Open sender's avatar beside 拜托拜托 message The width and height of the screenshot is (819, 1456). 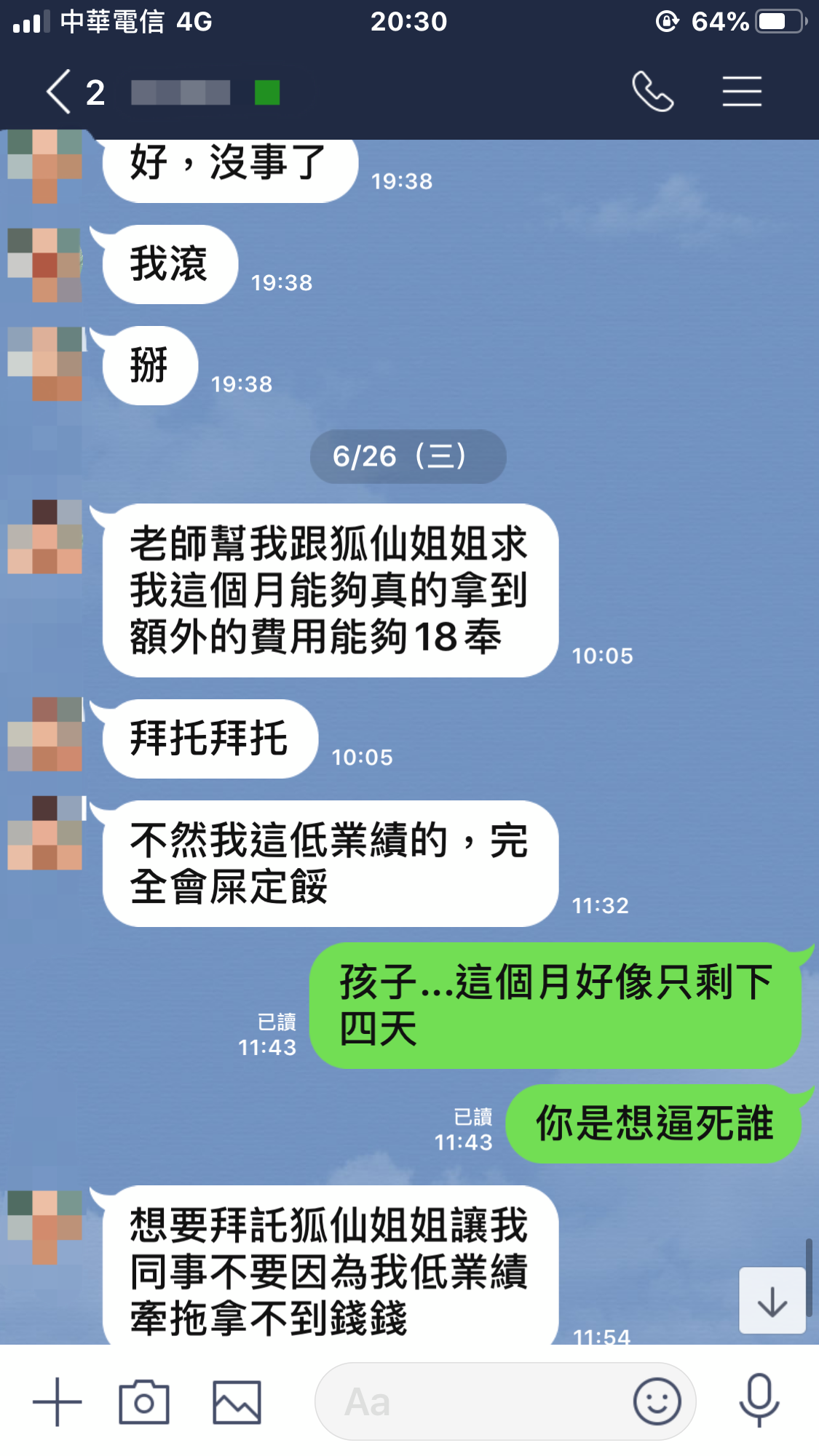click(45, 735)
